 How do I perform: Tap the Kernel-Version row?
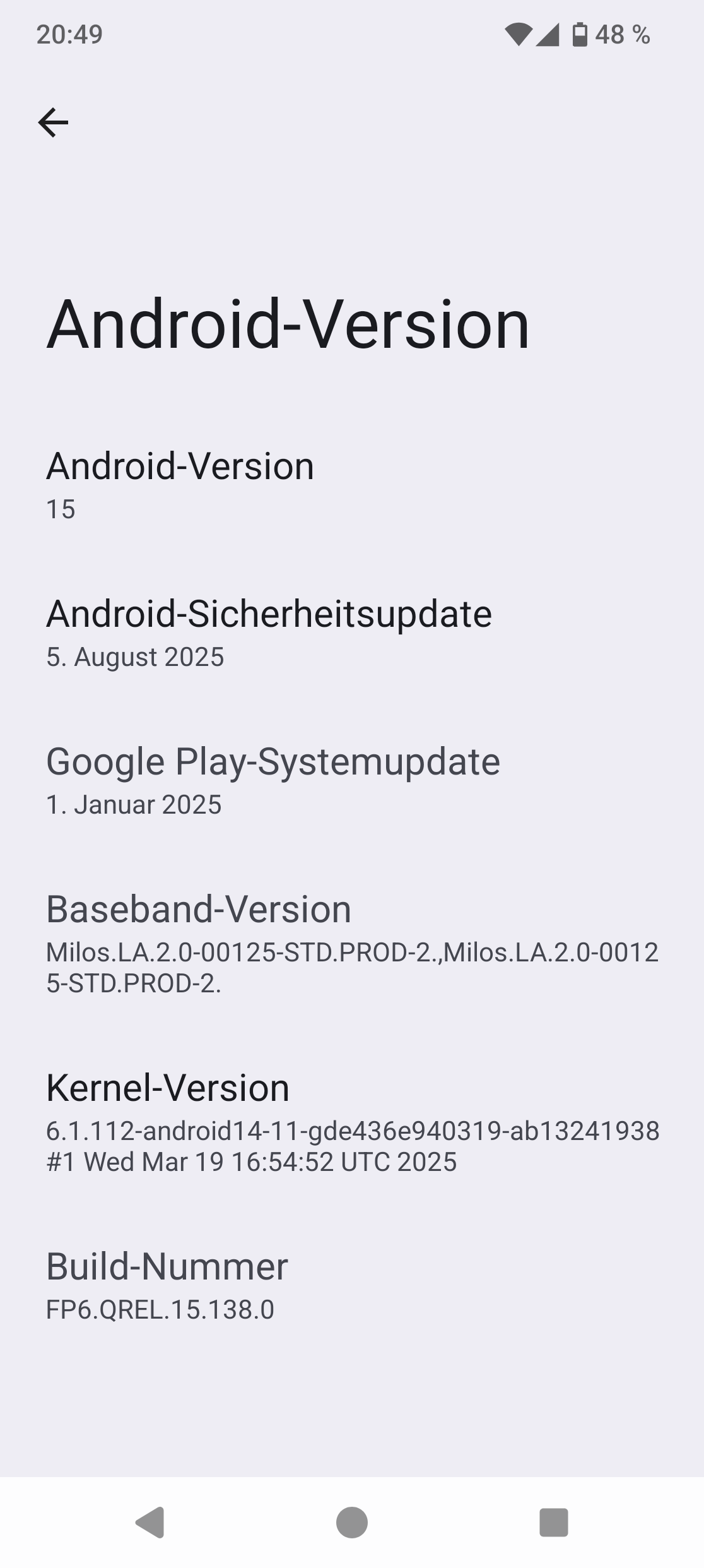coord(351,1121)
